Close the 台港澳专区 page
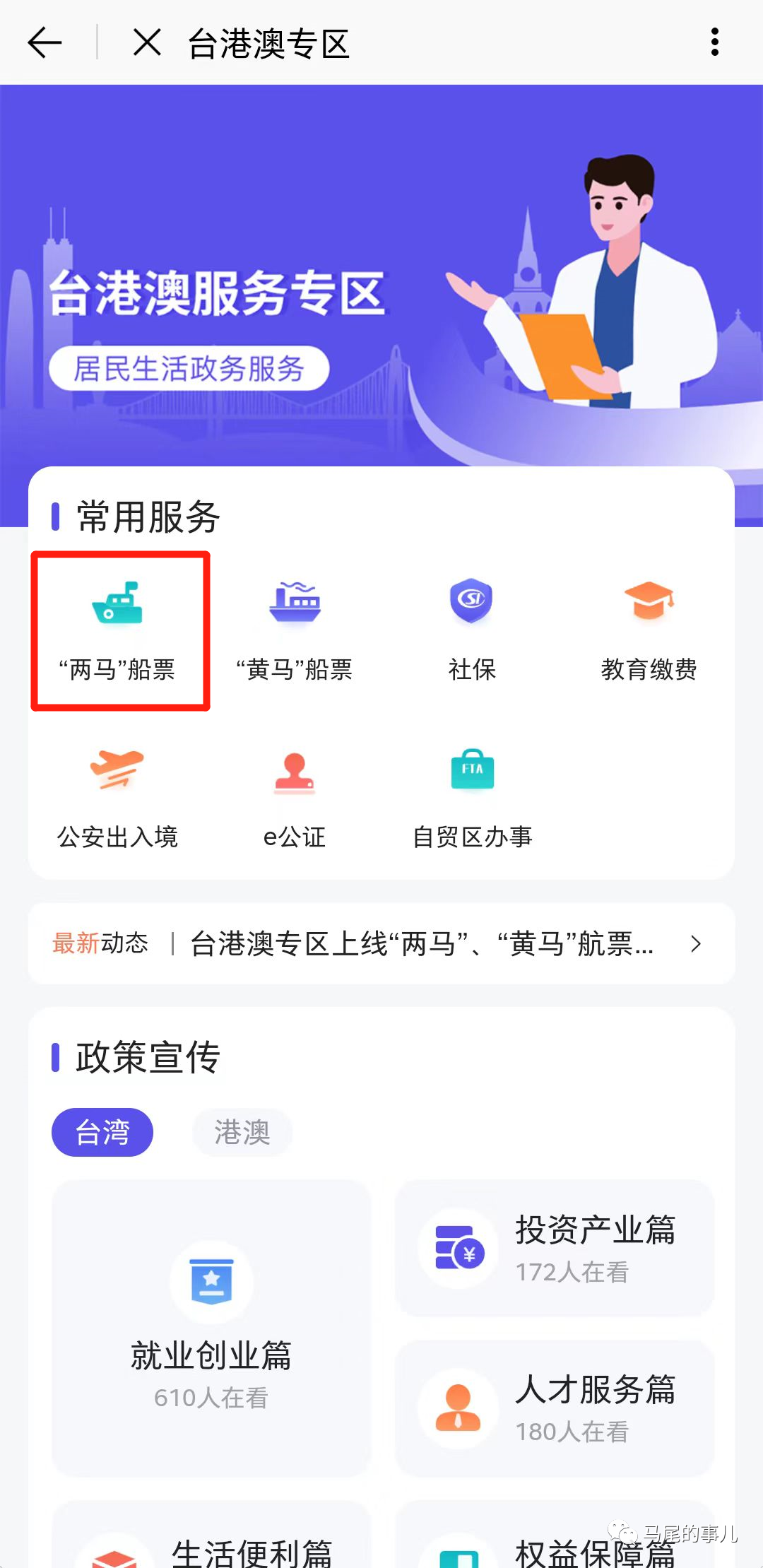 pyautogui.click(x=147, y=43)
